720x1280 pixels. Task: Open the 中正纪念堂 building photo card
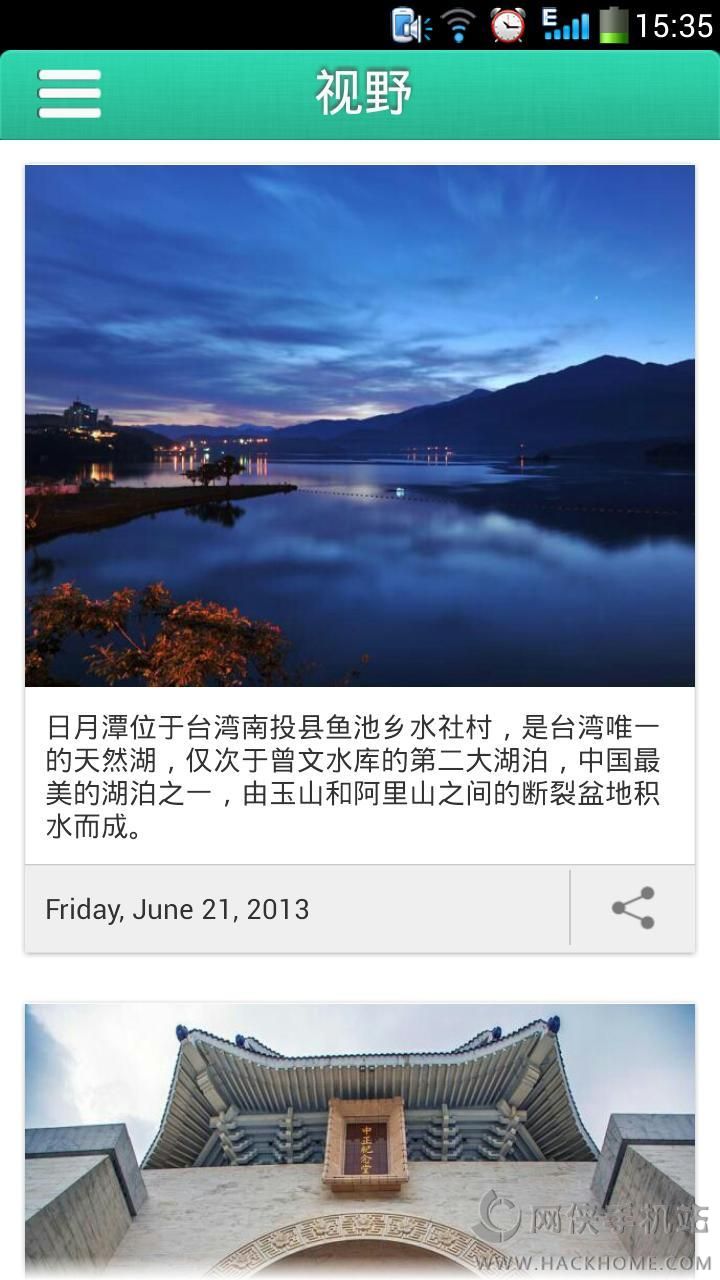coord(360,1138)
